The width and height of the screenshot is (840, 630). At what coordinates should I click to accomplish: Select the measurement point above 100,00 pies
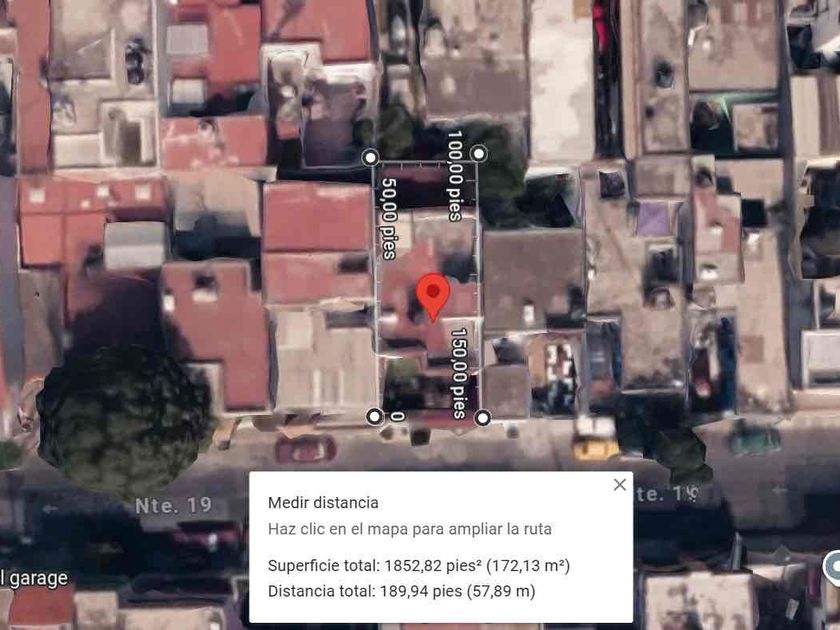pyautogui.click(x=479, y=154)
